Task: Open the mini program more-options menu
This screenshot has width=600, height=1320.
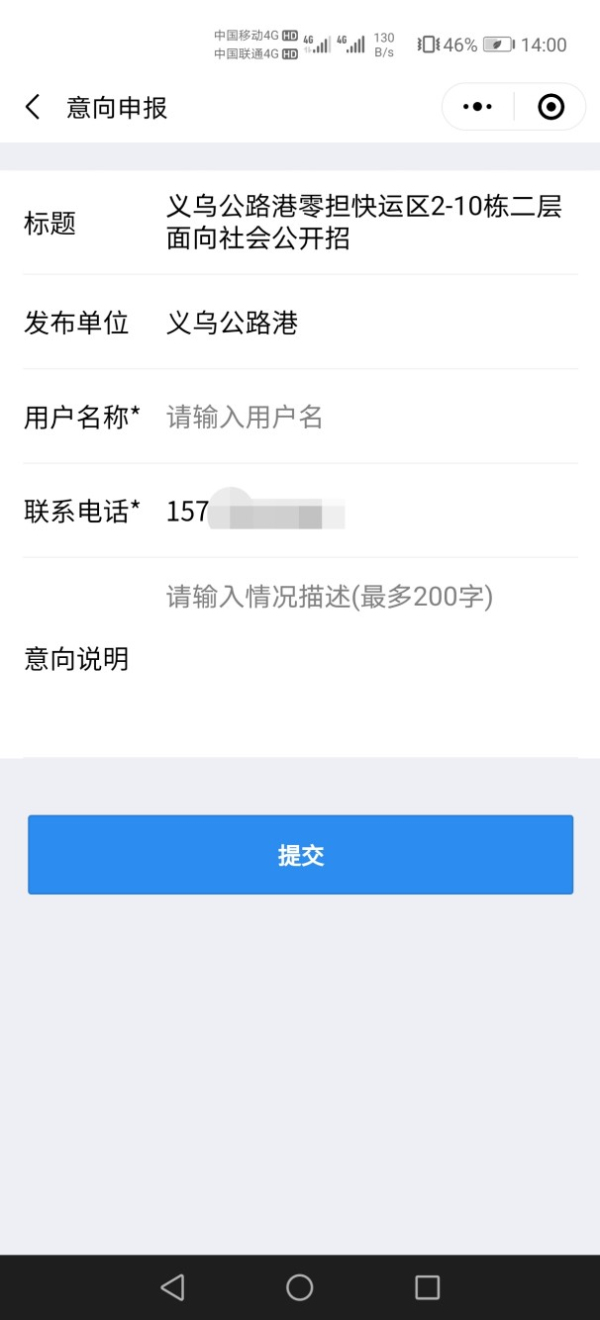Action: pos(478,107)
